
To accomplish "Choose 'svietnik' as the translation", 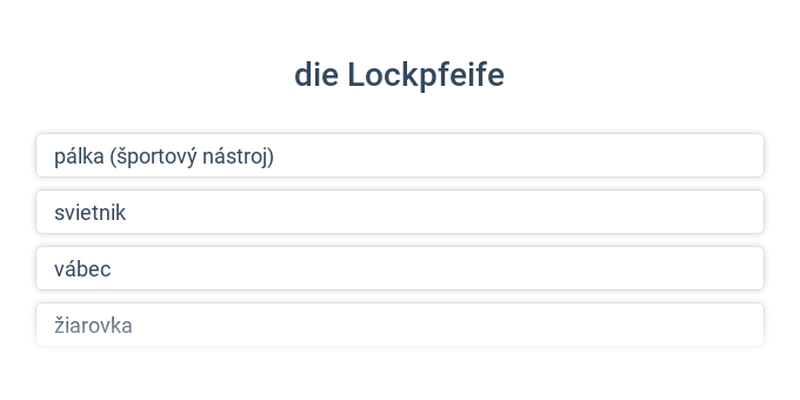I will pyautogui.click(x=400, y=212).
